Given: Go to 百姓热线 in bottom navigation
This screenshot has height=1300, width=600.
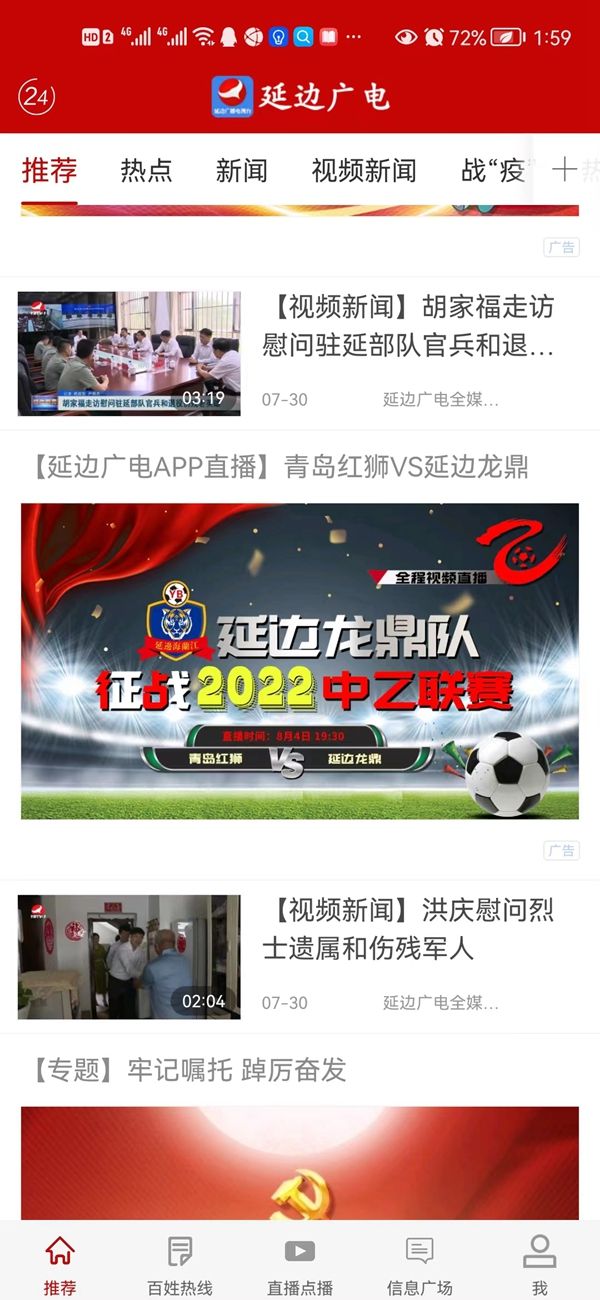Looking at the screenshot, I should pos(180,1265).
